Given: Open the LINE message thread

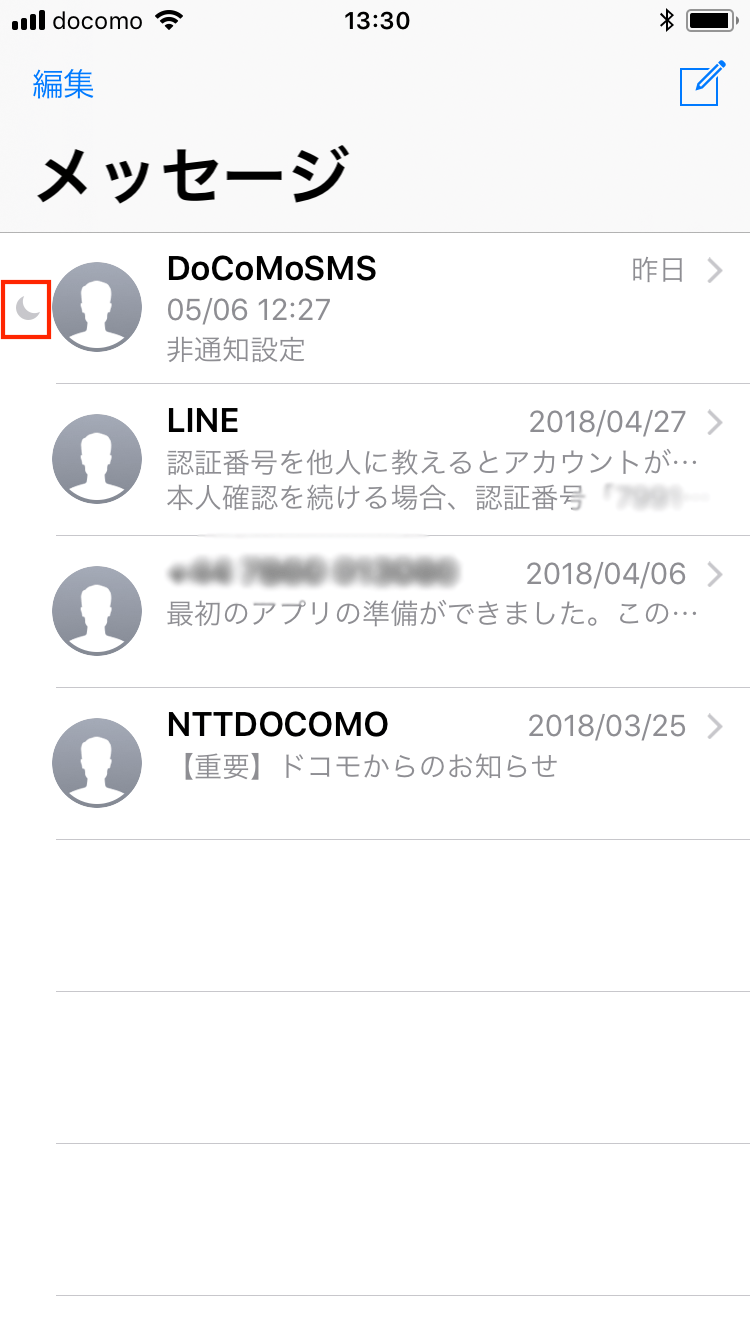Looking at the screenshot, I should pos(375,460).
